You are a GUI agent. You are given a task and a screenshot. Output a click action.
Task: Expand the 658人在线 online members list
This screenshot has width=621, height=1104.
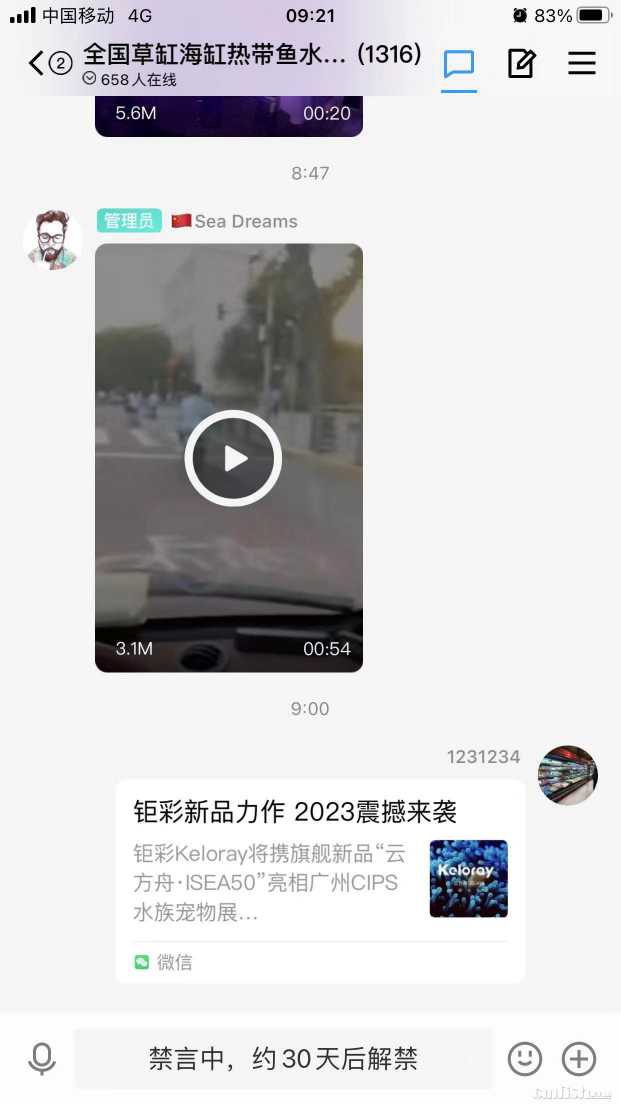[130, 80]
